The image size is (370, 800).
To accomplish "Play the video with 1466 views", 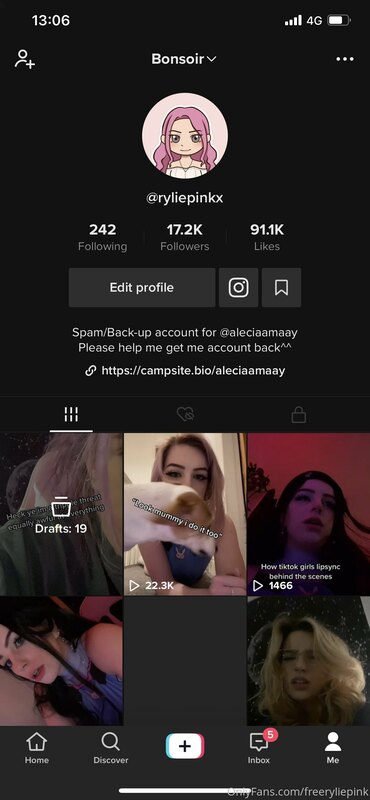I will (309, 514).
